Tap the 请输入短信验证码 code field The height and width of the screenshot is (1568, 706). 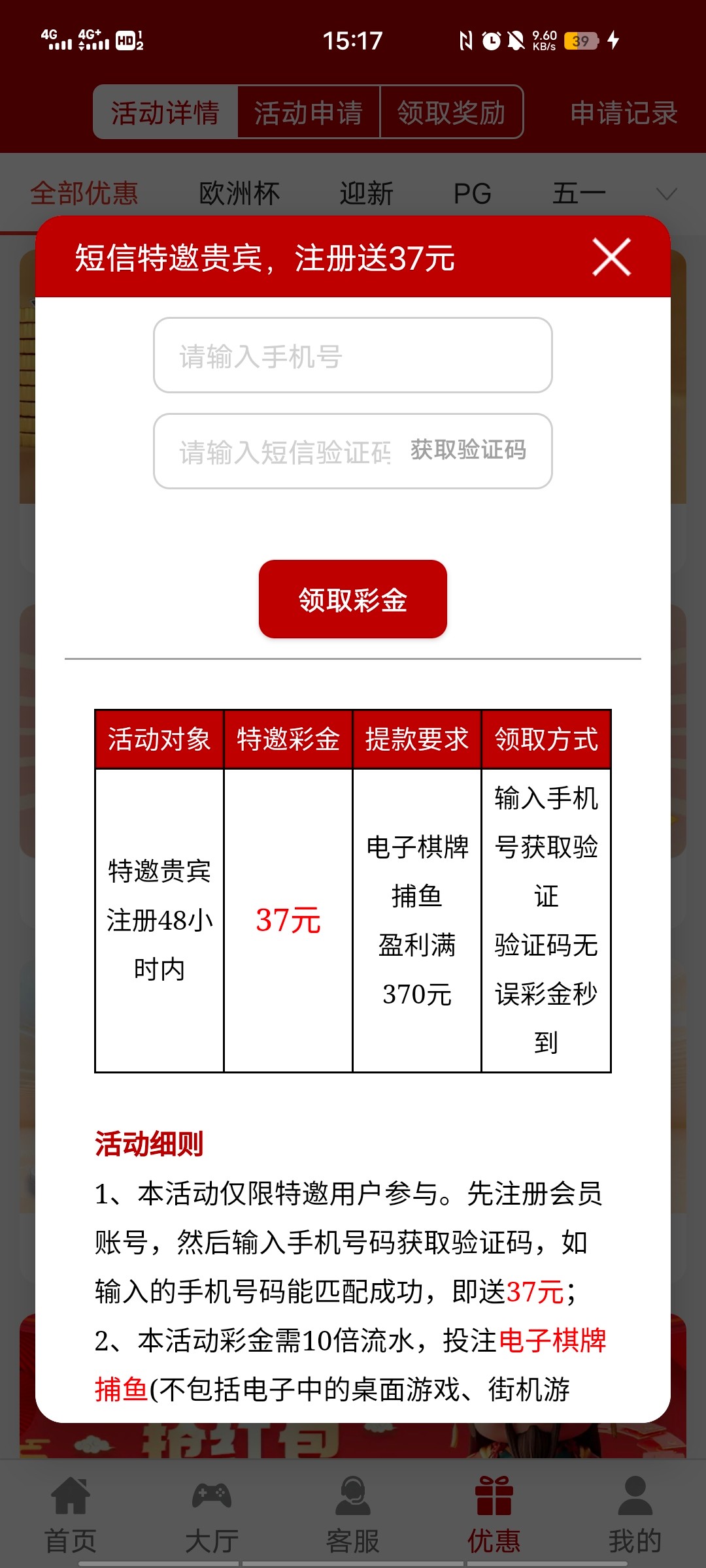[284, 451]
